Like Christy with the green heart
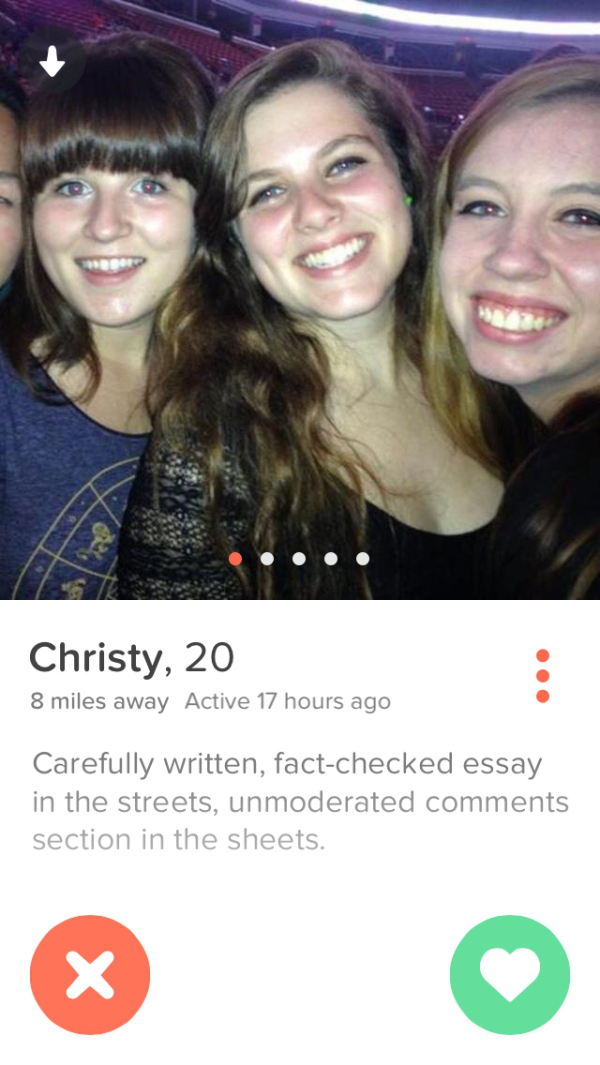Image resolution: width=600 pixels, height=1065 pixels. click(509, 974)
